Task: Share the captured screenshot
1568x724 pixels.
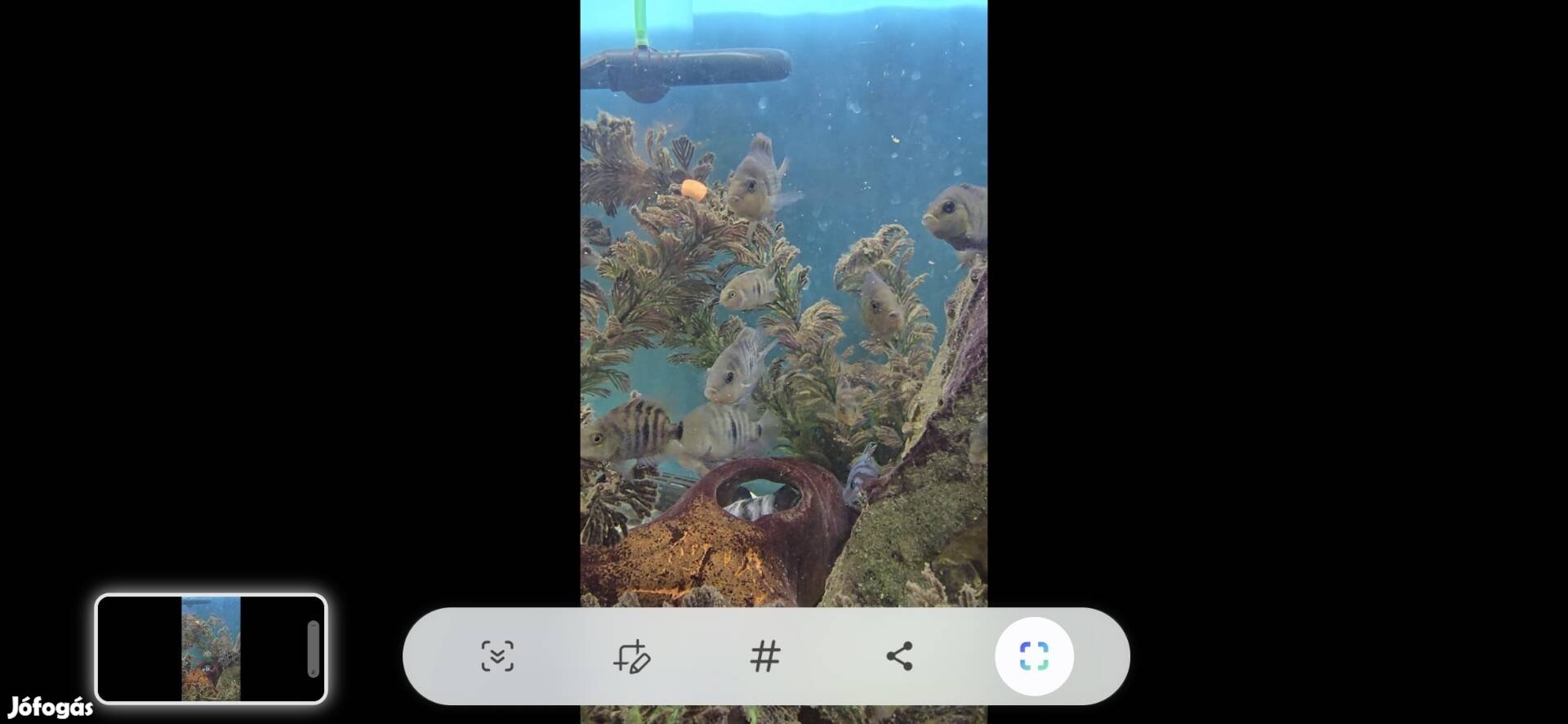Action: tap(899, 656)
